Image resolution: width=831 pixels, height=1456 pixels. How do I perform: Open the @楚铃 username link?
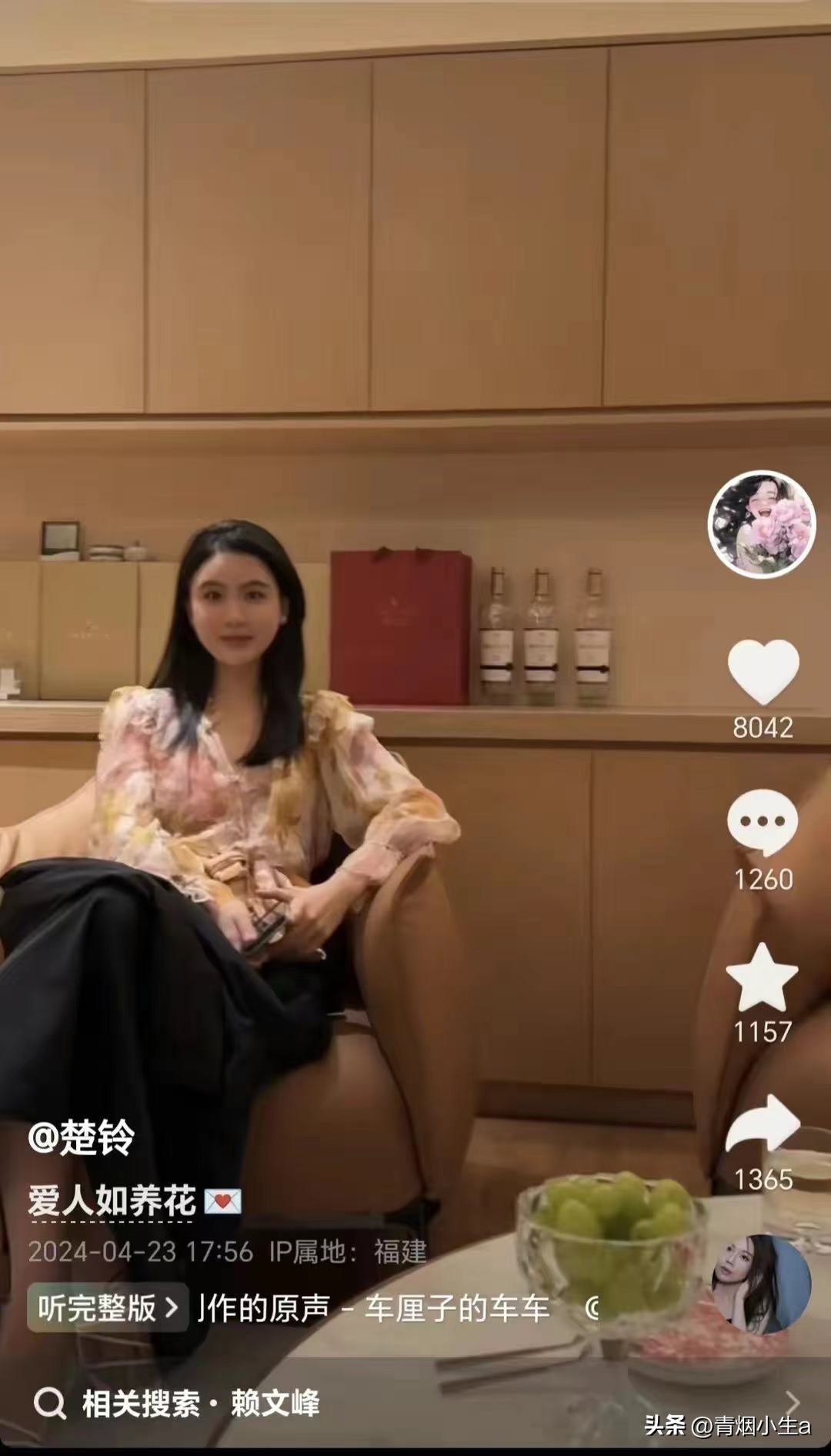pos(82,1137)
